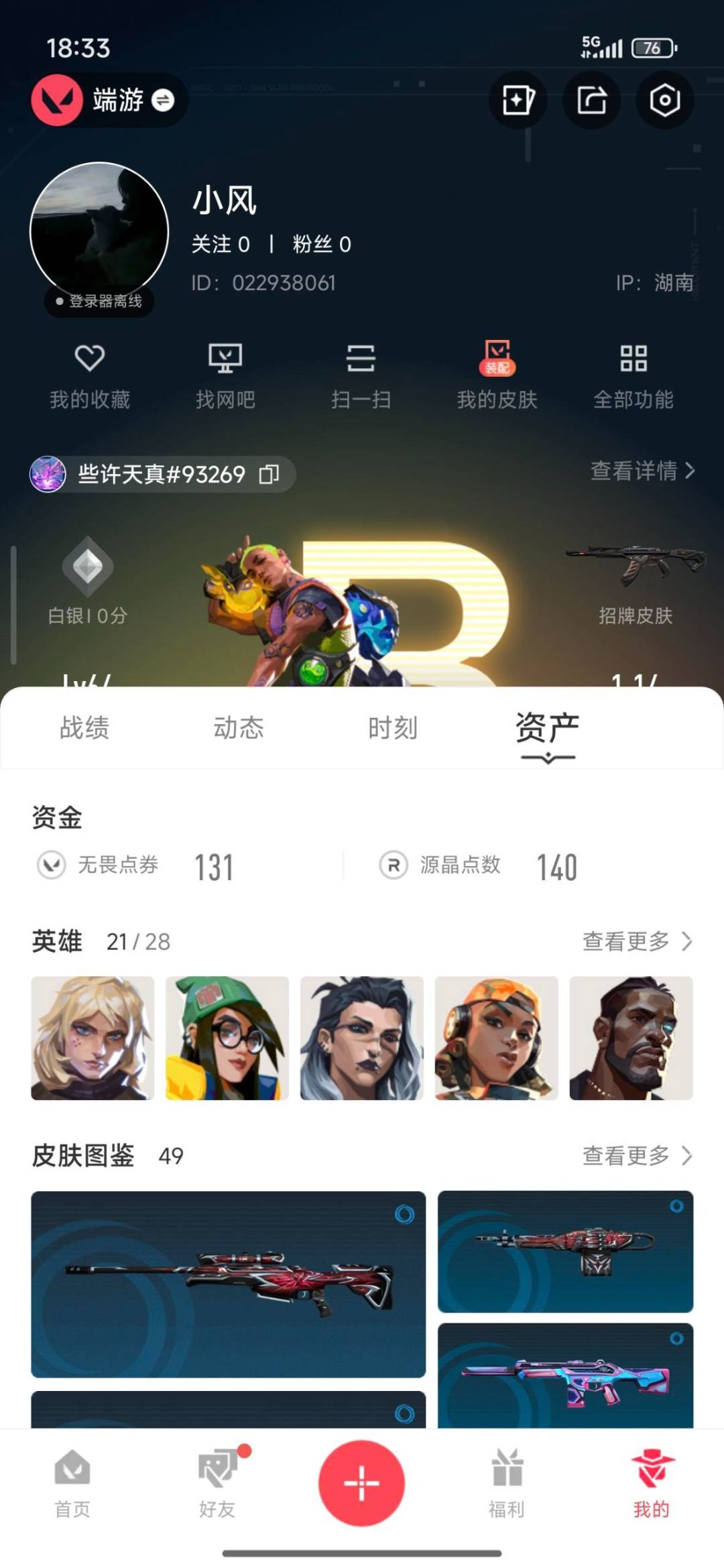
Task: Open 全部功能 grid icon
Action: [633, 374]
